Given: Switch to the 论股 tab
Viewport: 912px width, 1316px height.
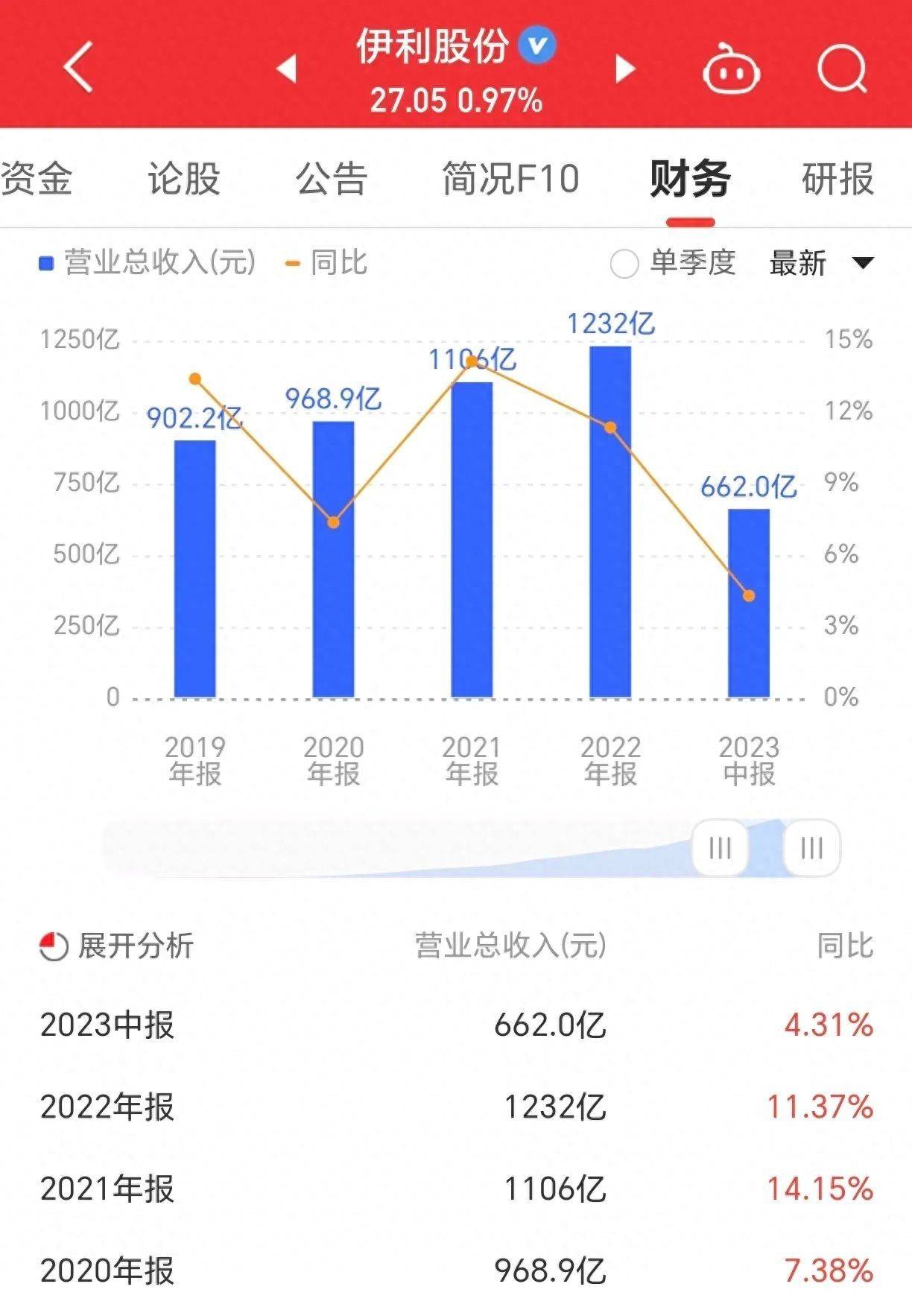Looking at the screenshot, I should click(183, 179).
